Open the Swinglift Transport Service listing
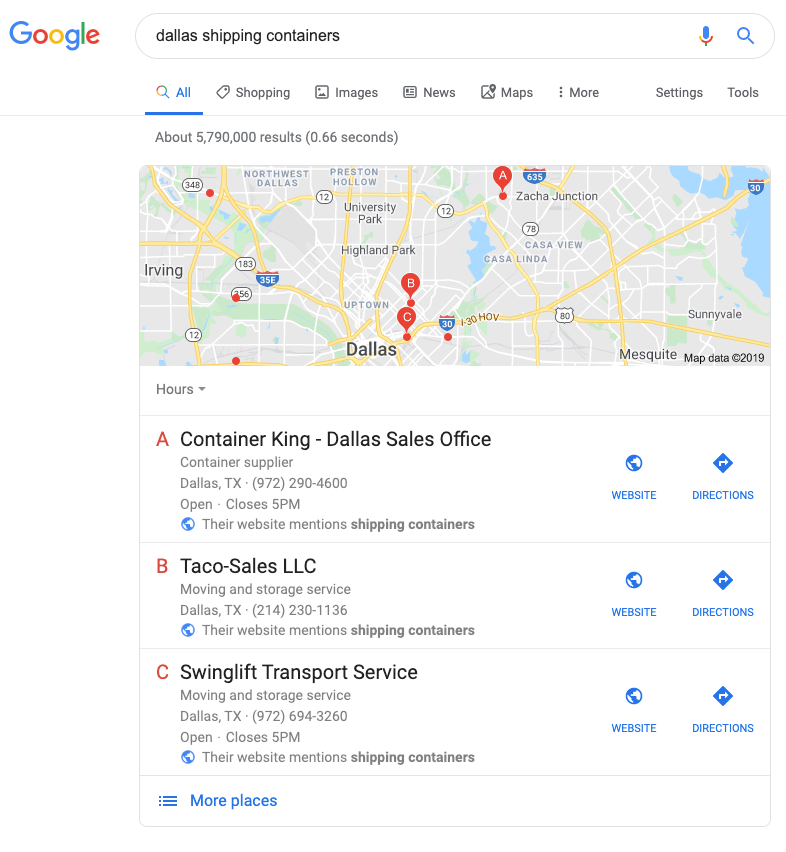The width and height of the screenshot is (786, 852). click(298, 672)
